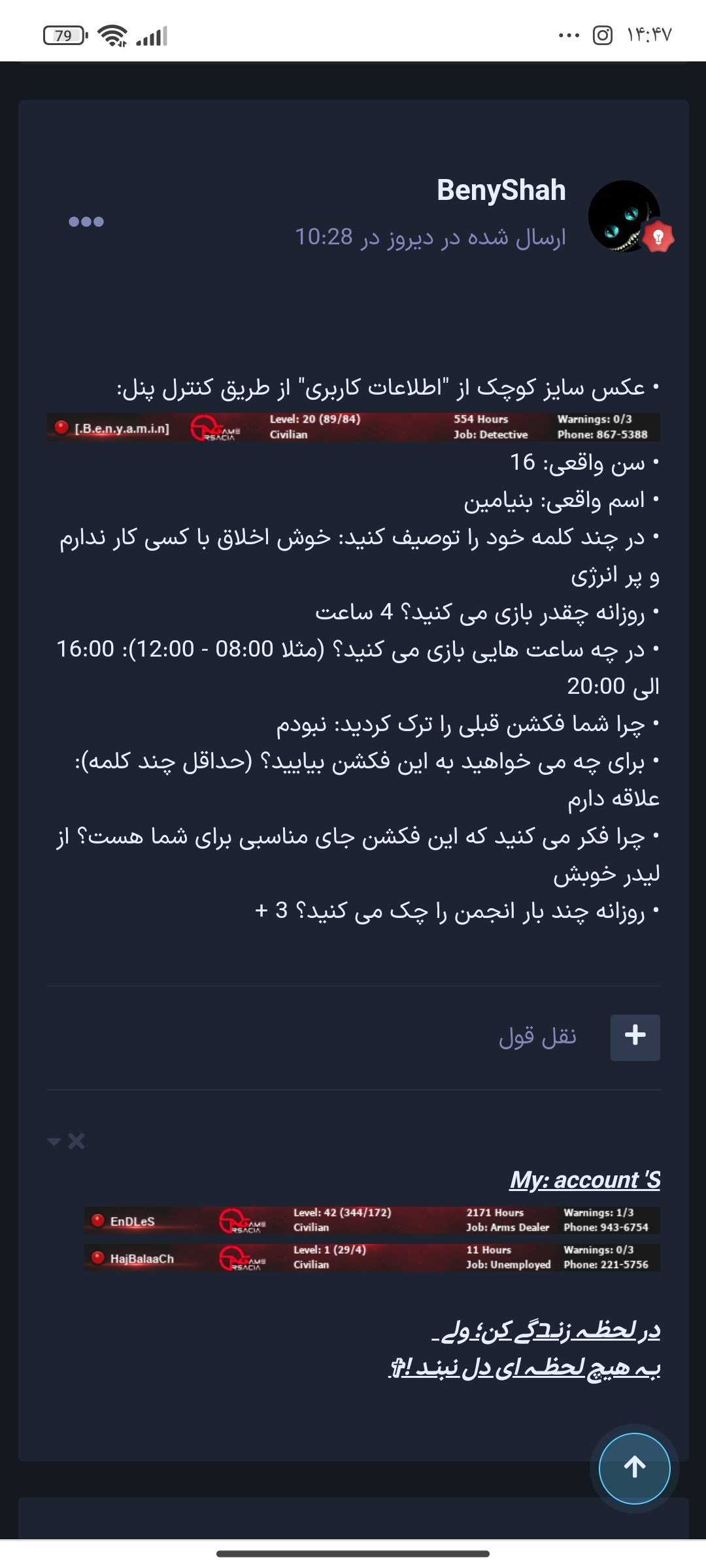Open the My: account 'S link
Viewport: 706px width, 1568px height.
(x=585, y=1180)
